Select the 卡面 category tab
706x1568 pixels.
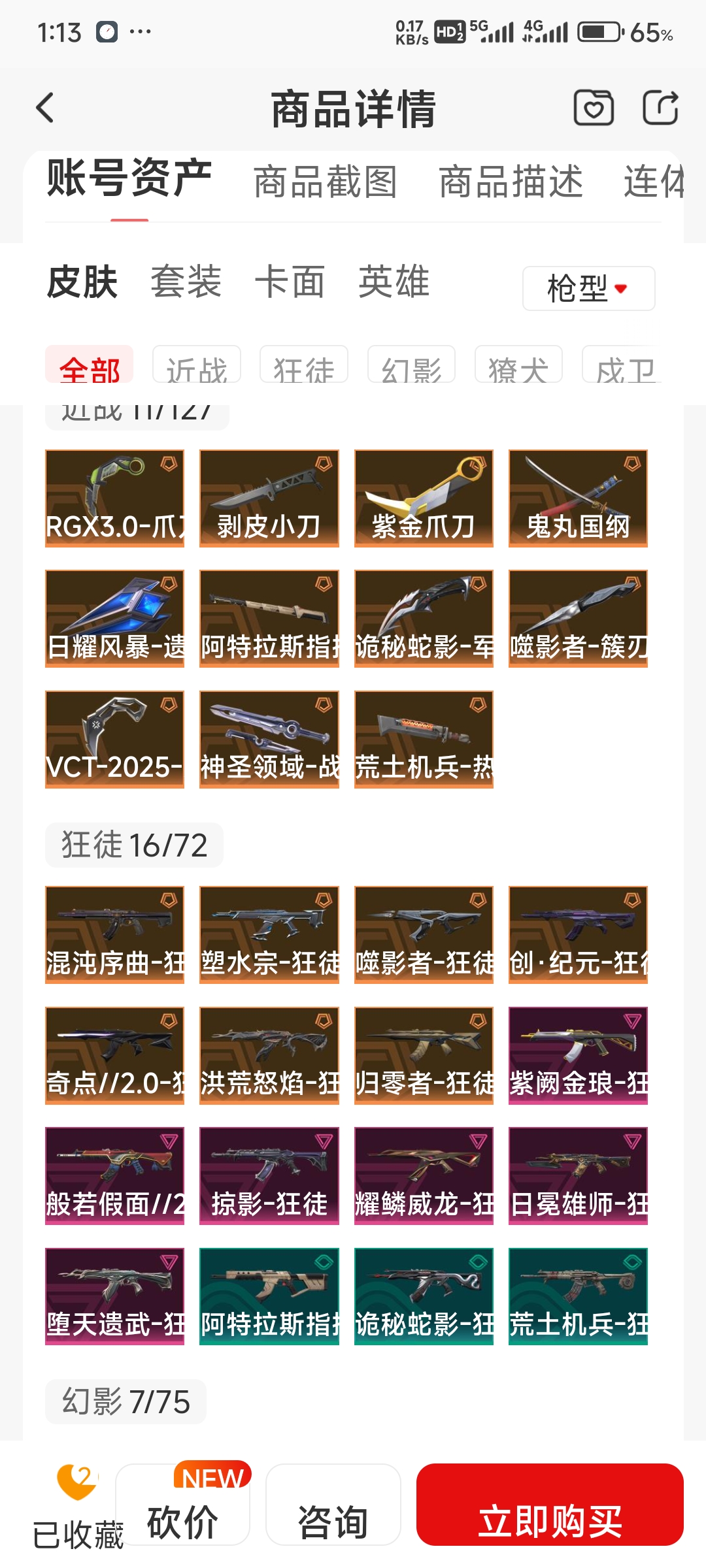coord(290,282)
